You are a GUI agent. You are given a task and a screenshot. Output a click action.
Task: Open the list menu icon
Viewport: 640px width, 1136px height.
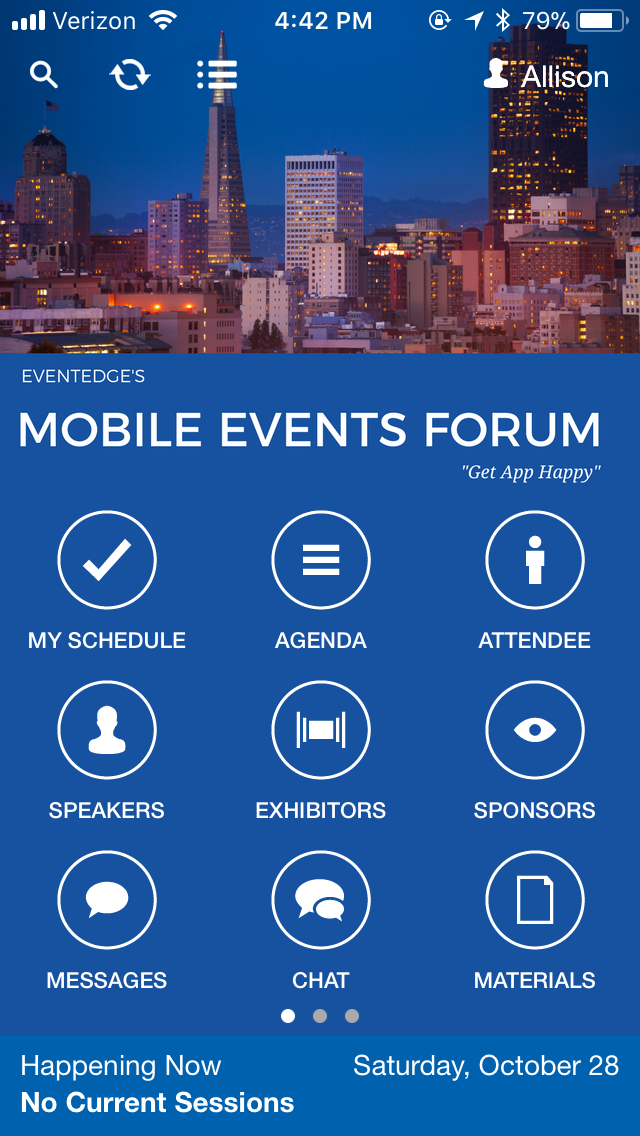(217, 75)
